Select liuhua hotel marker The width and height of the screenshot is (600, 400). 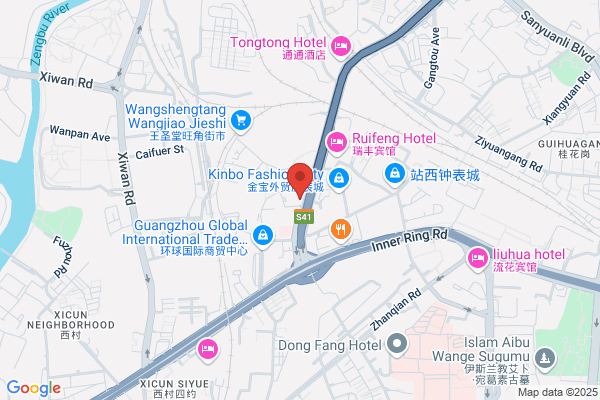[x=478, y=259]
